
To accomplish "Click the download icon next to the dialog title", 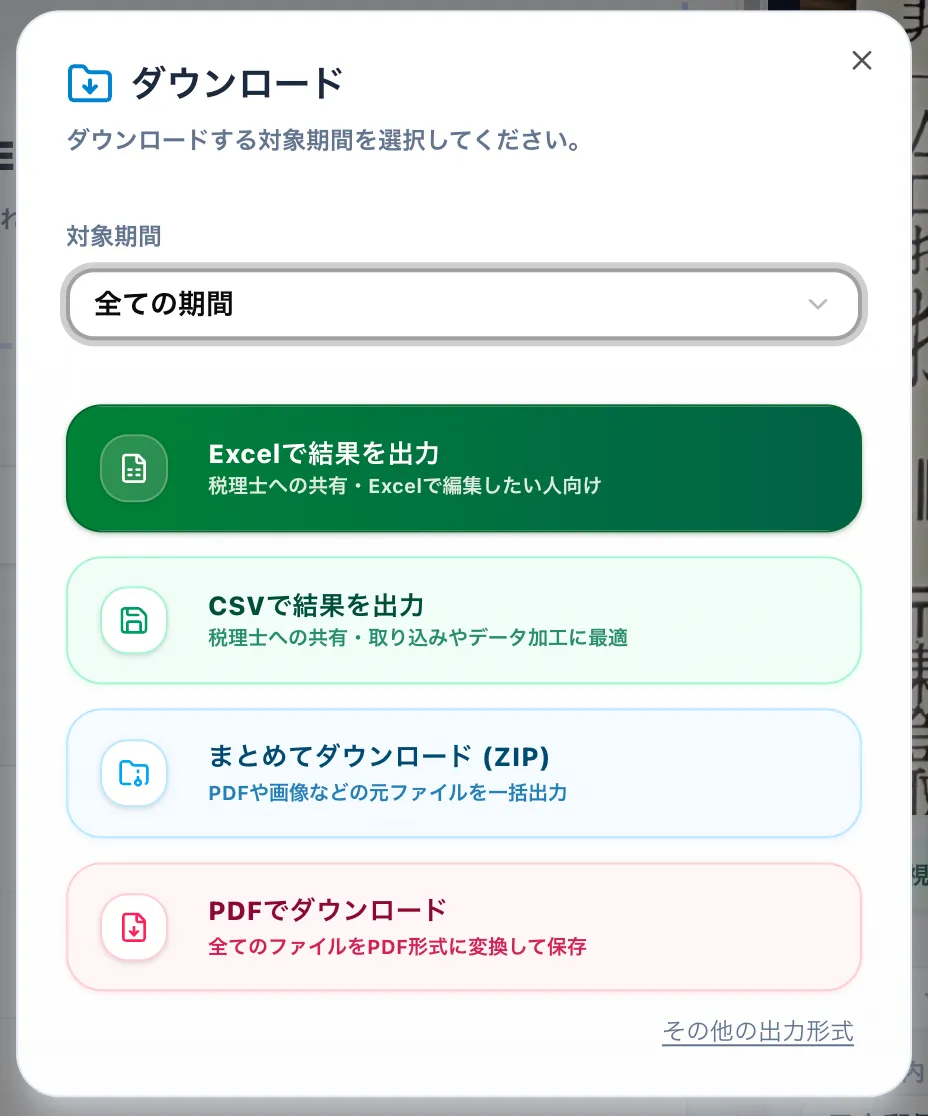I will pos(89,84).
